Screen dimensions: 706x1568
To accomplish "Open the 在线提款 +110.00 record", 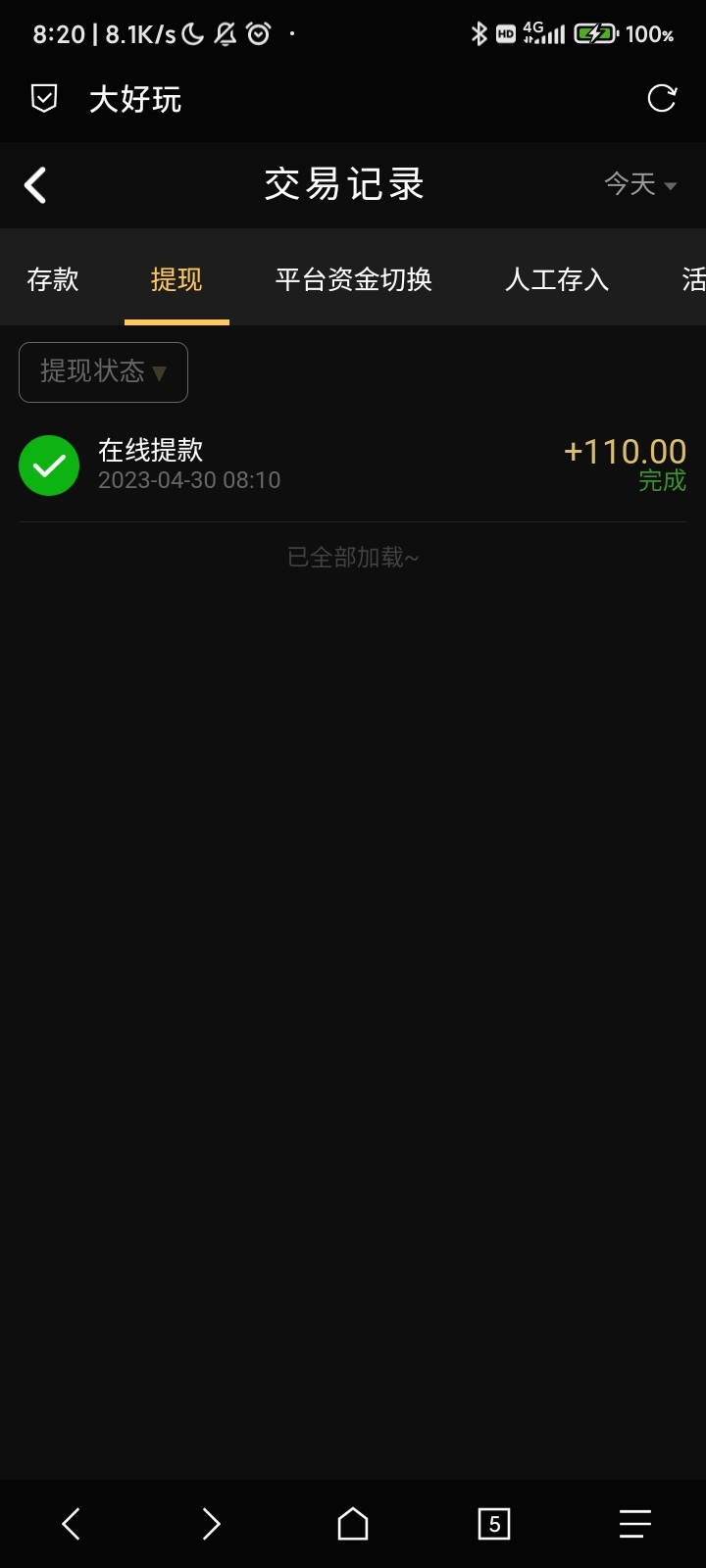I will coord(353,465).
